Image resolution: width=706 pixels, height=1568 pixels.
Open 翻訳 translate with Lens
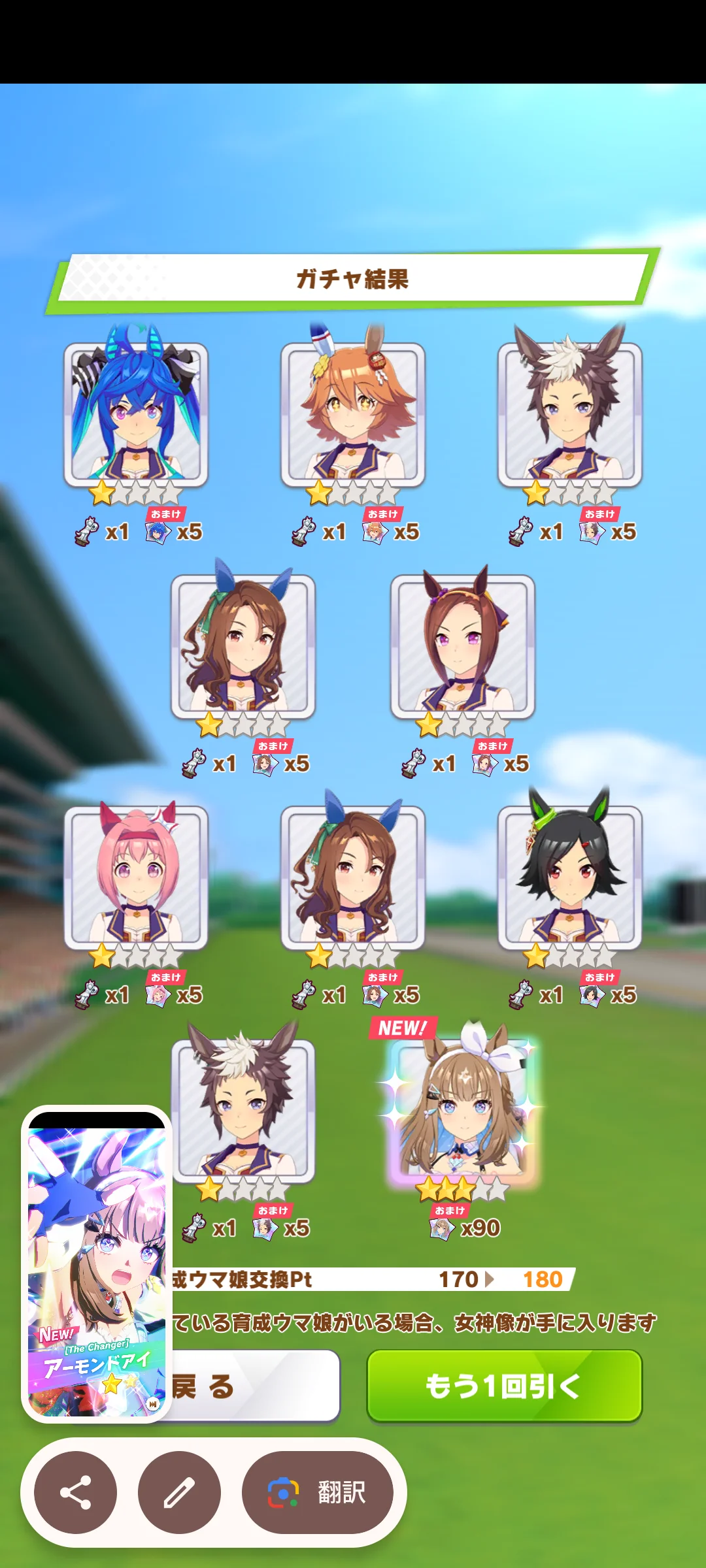point(318,1493)
